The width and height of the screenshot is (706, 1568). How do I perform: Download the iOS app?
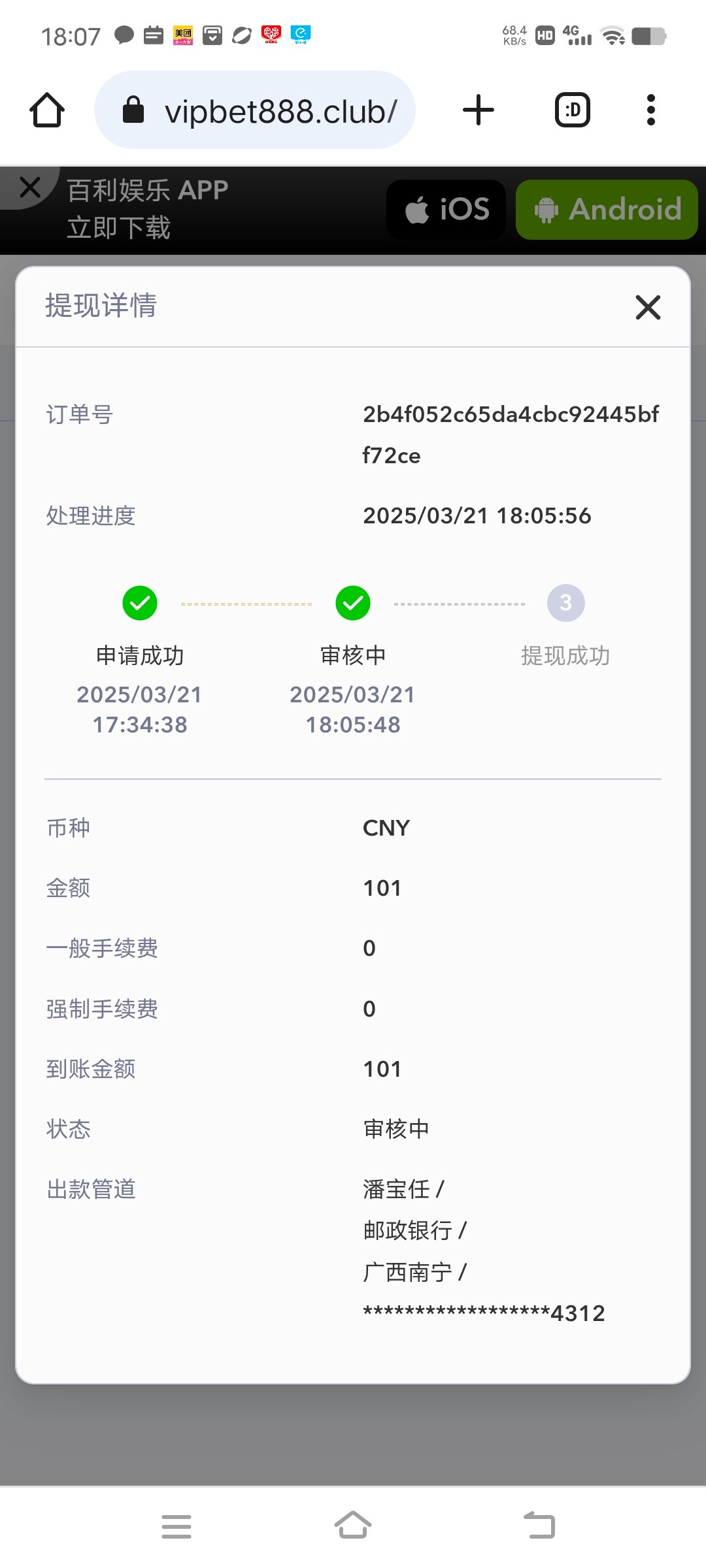(446, 210)
